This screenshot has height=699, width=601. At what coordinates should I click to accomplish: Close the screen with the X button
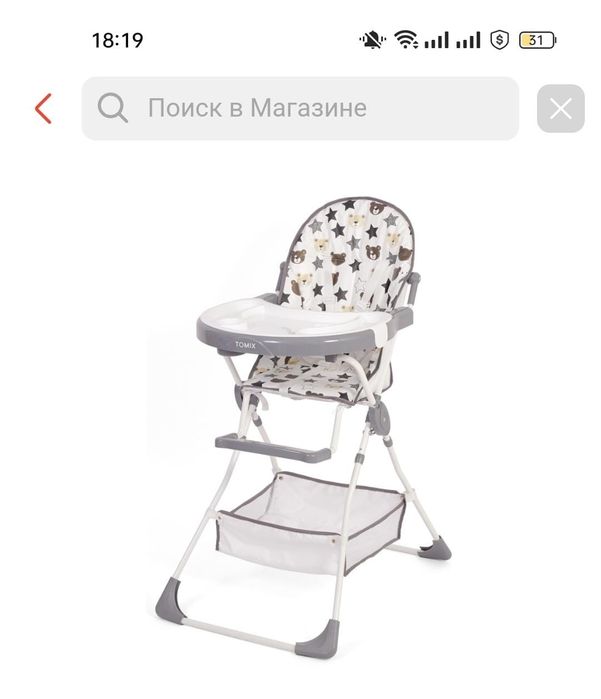pos(560,108)
